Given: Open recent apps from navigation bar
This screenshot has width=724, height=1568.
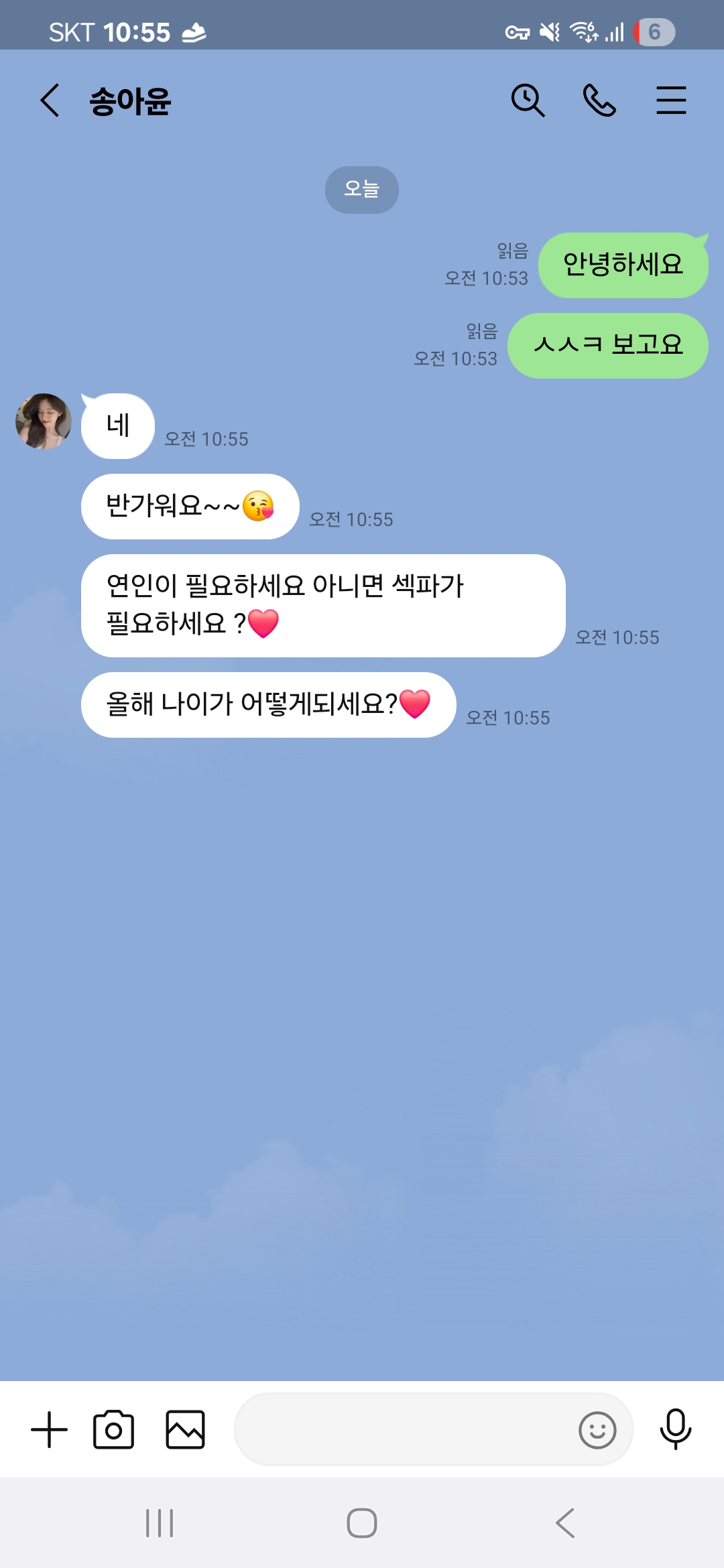Looking at the screenshot, I should pyautogui.click(x=160, y=1523).
